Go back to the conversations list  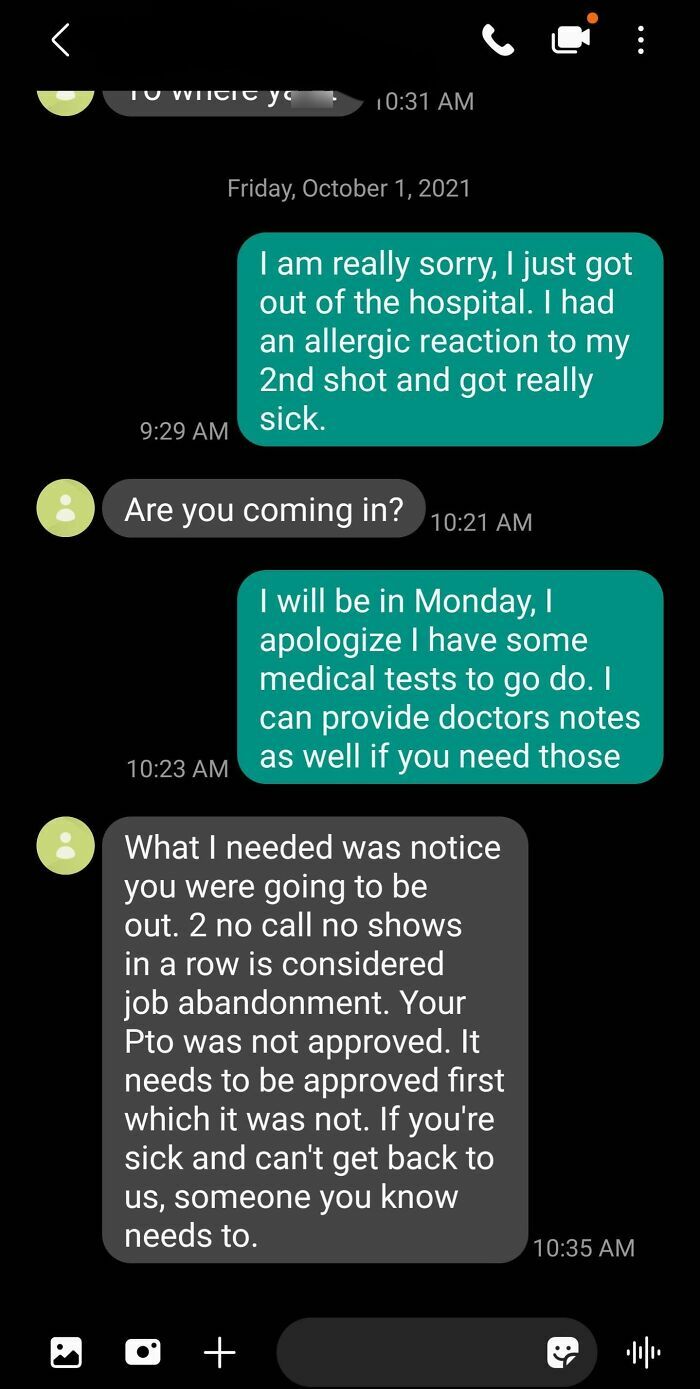[61, 40]
